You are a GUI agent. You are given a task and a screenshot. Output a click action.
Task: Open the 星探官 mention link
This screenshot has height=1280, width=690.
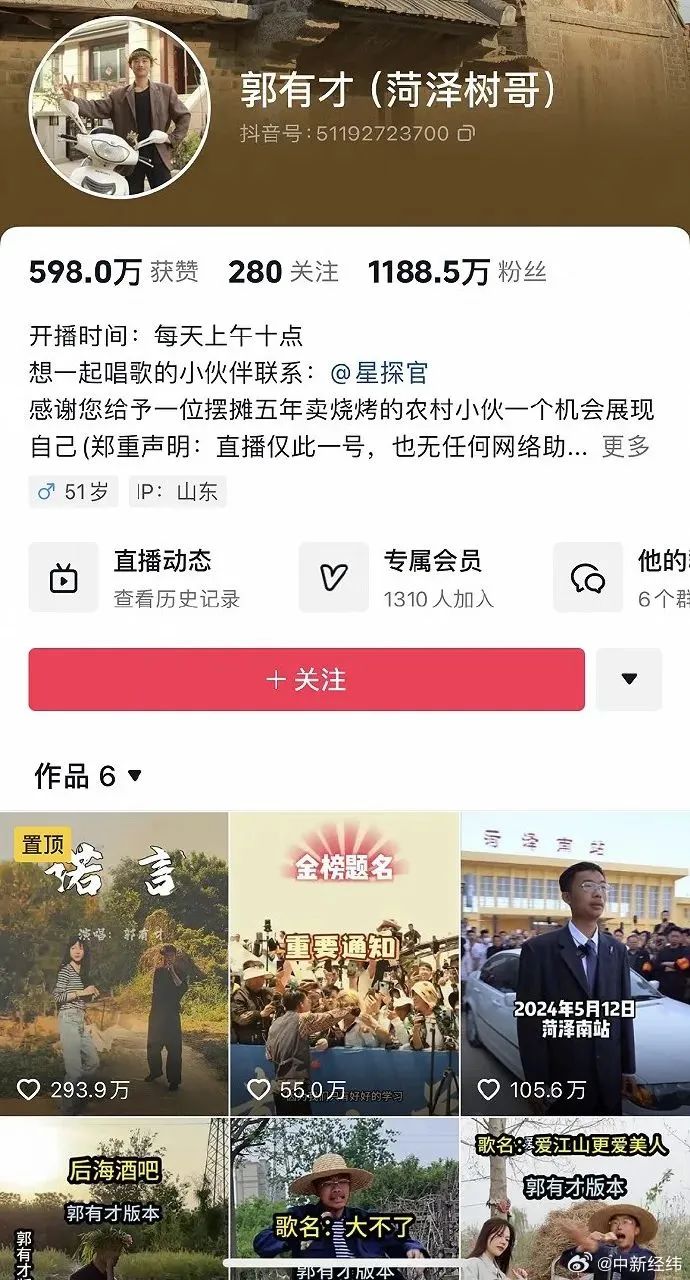click(x=379, y=373)
